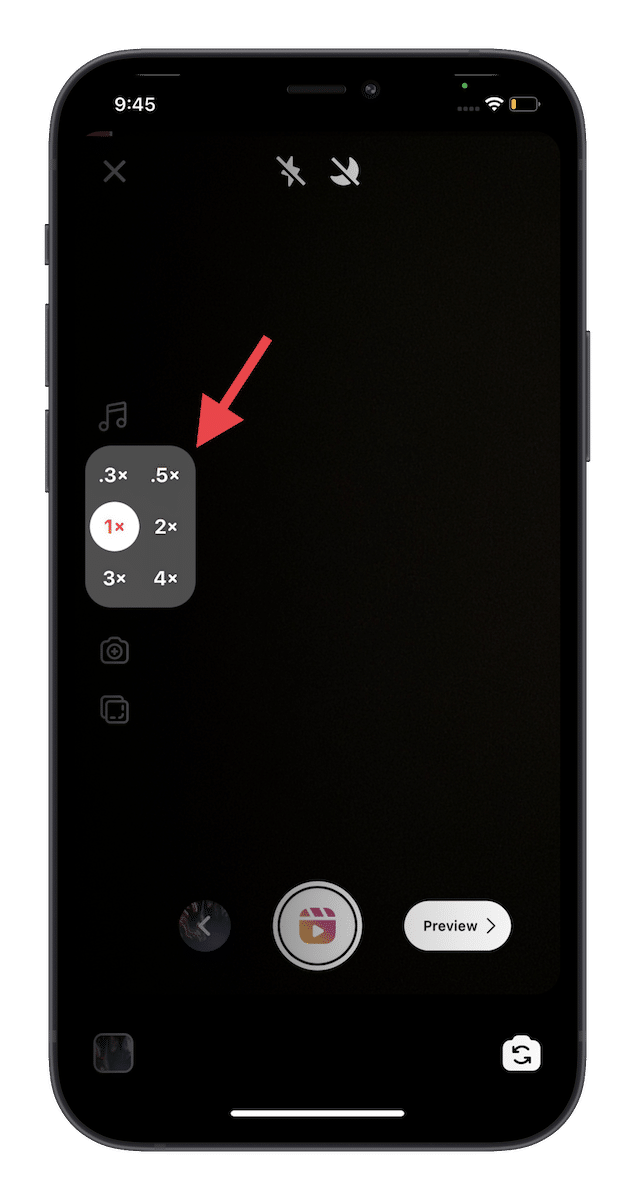Open the camera add icon

[115, 652]
